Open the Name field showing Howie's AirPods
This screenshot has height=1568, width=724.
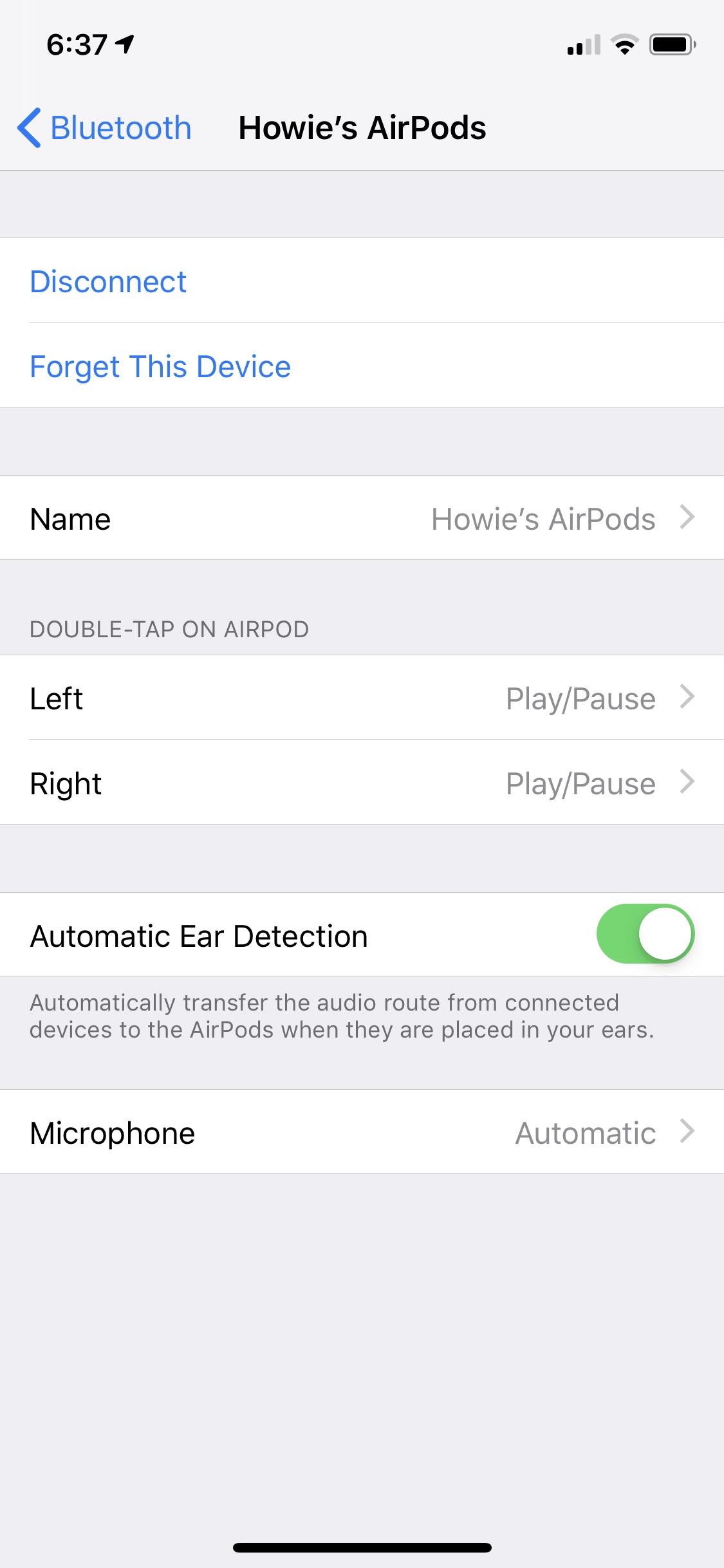click(362, 518)
